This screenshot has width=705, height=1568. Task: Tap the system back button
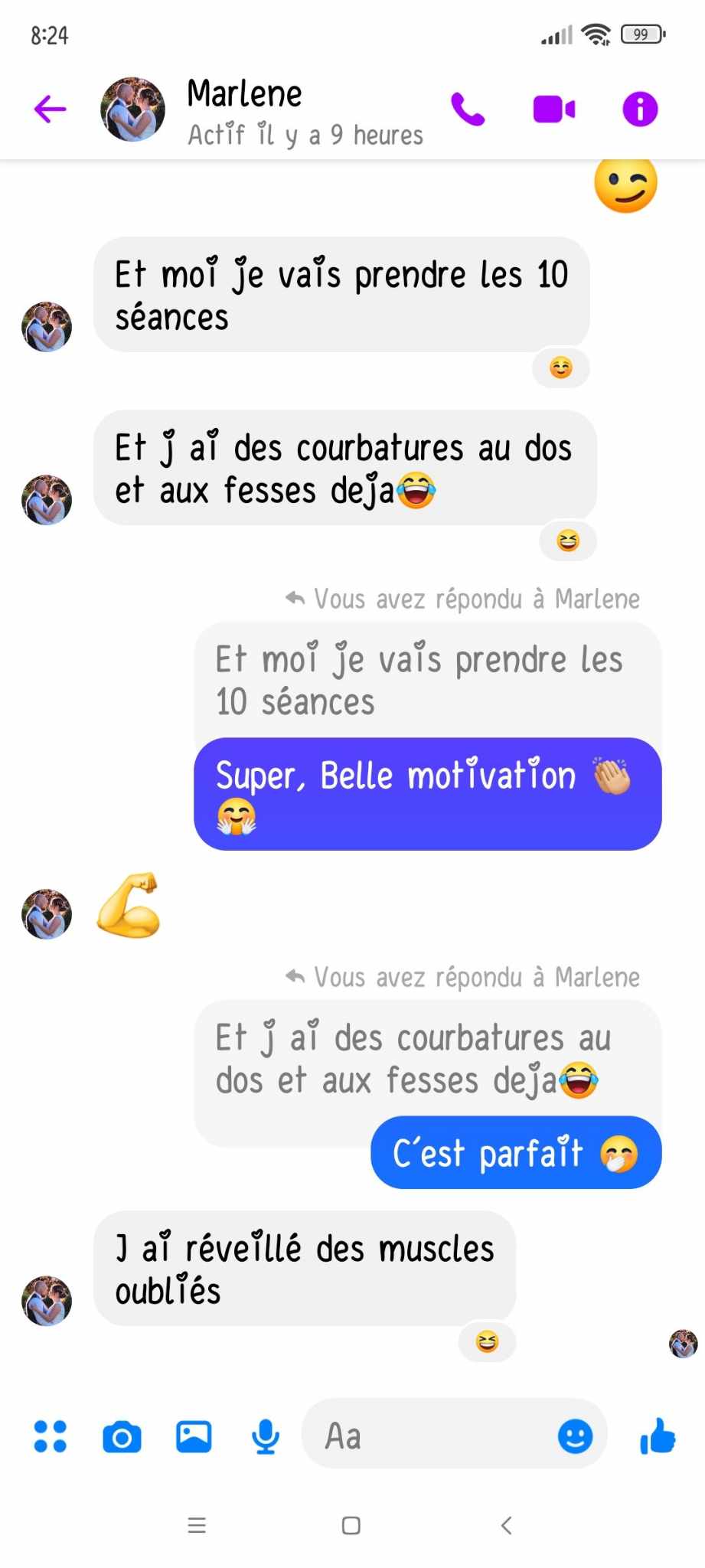506,1525
